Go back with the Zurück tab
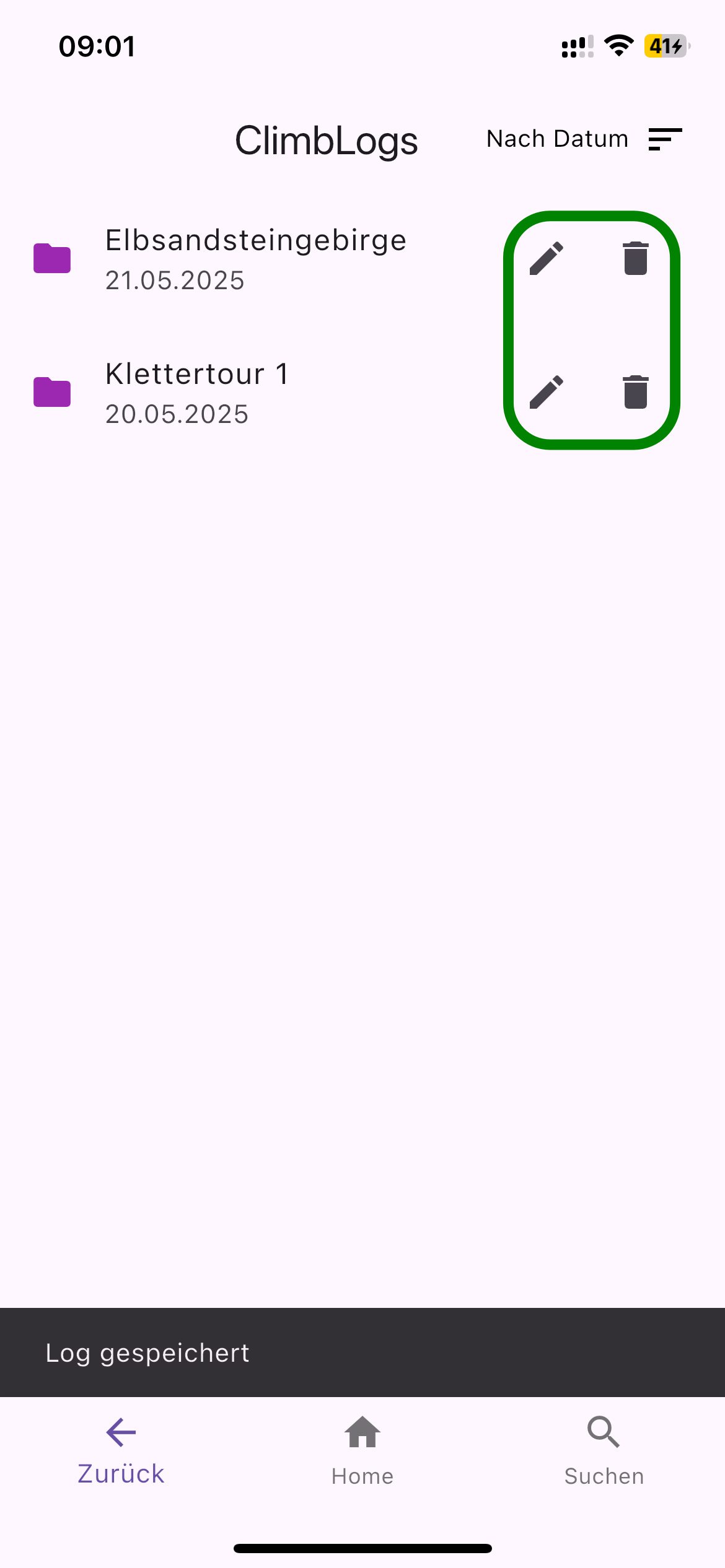 pos(121,1450)
